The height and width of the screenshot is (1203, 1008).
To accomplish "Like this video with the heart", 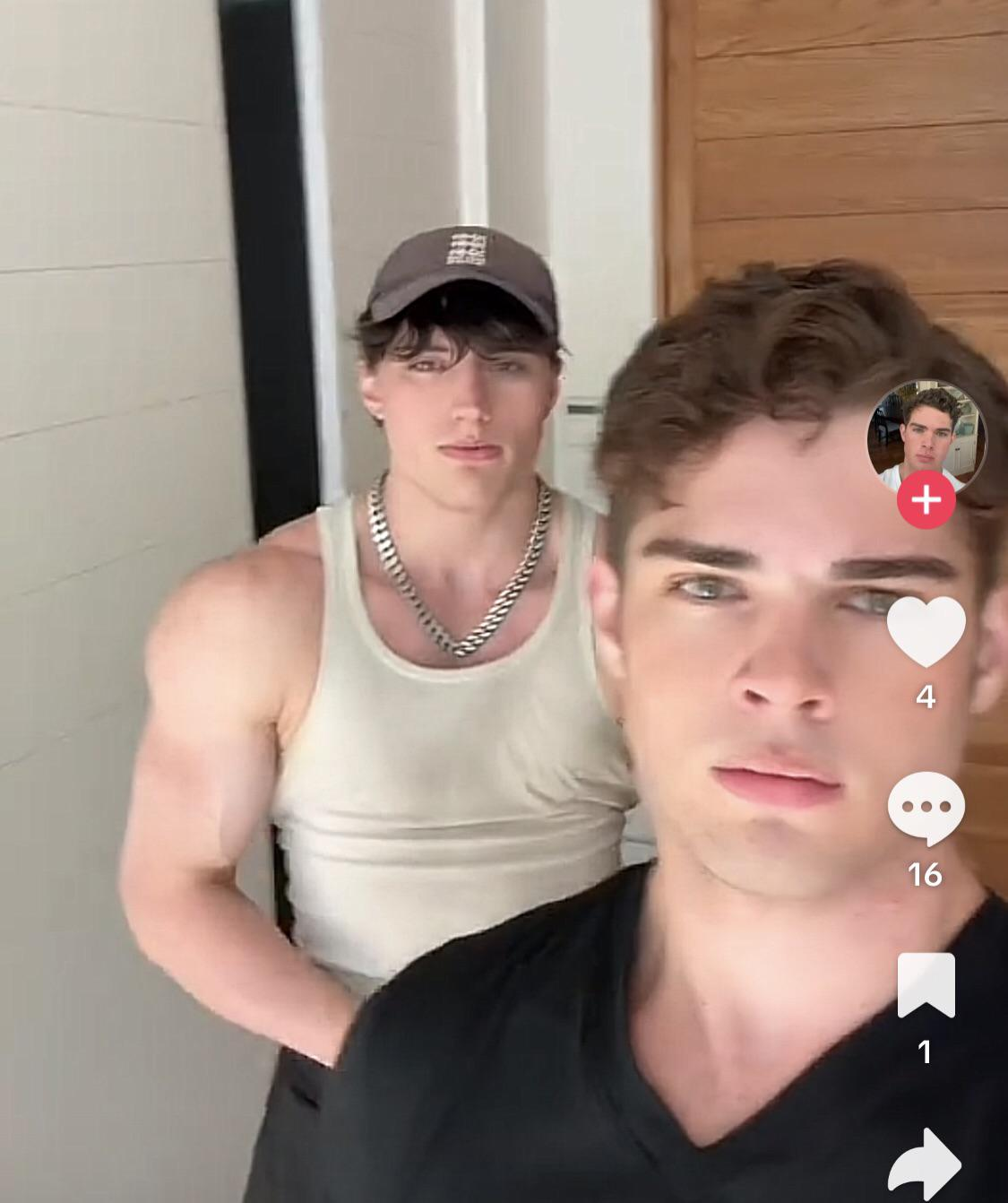I will point(926,630).
